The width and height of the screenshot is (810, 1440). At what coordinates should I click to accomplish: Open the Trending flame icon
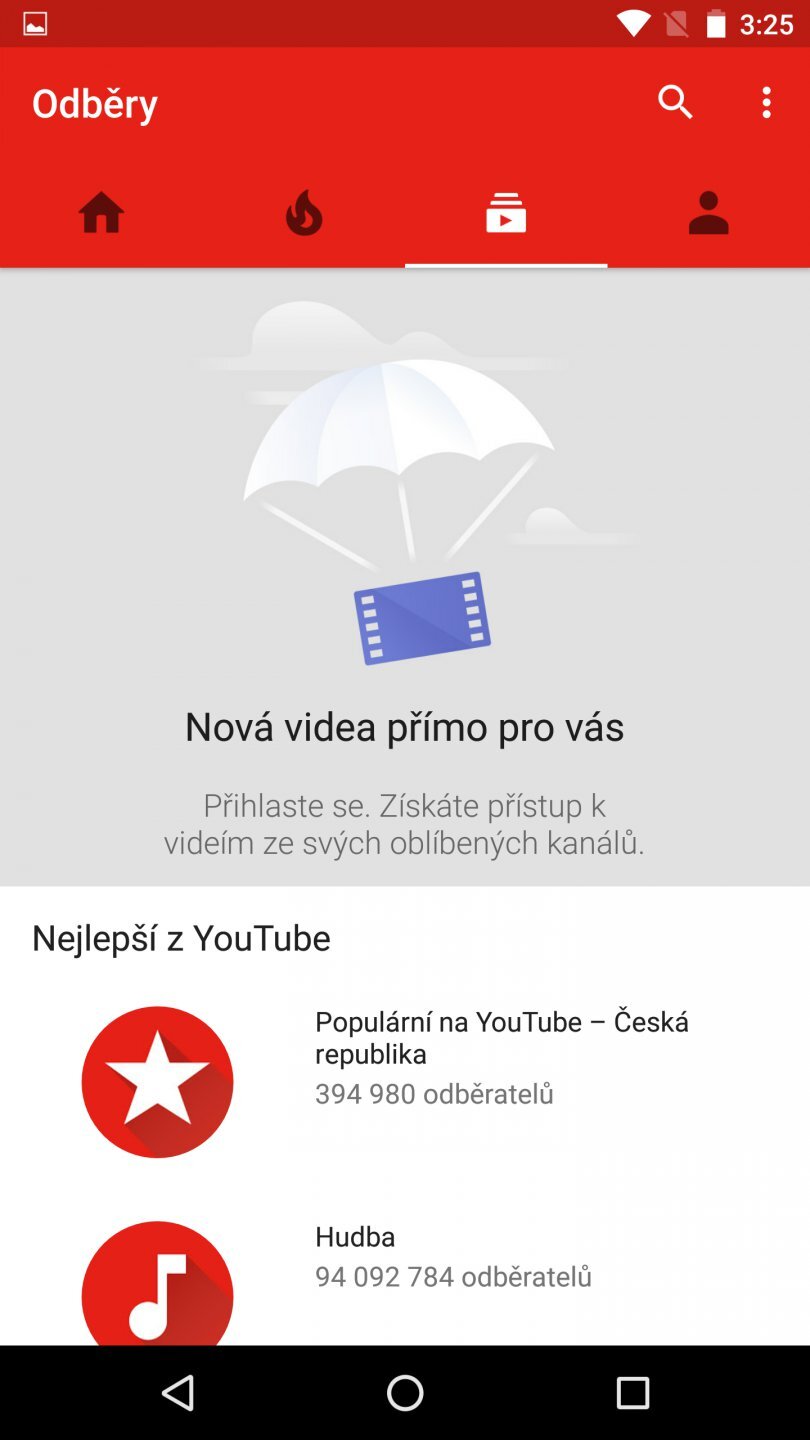point(303,213)
